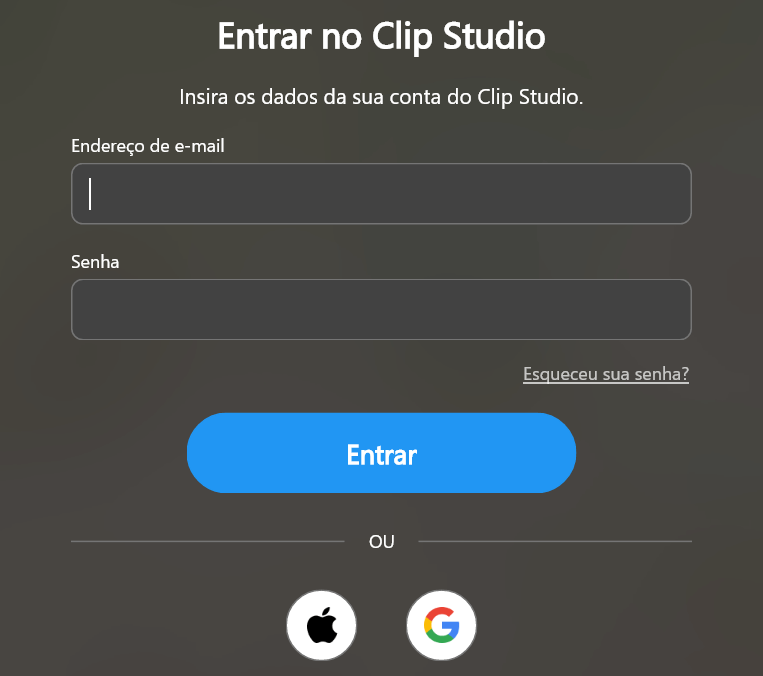This screenshot has height=676, width=763.
Task: Tap the blue Entrar button
Action: click(381, 453)
